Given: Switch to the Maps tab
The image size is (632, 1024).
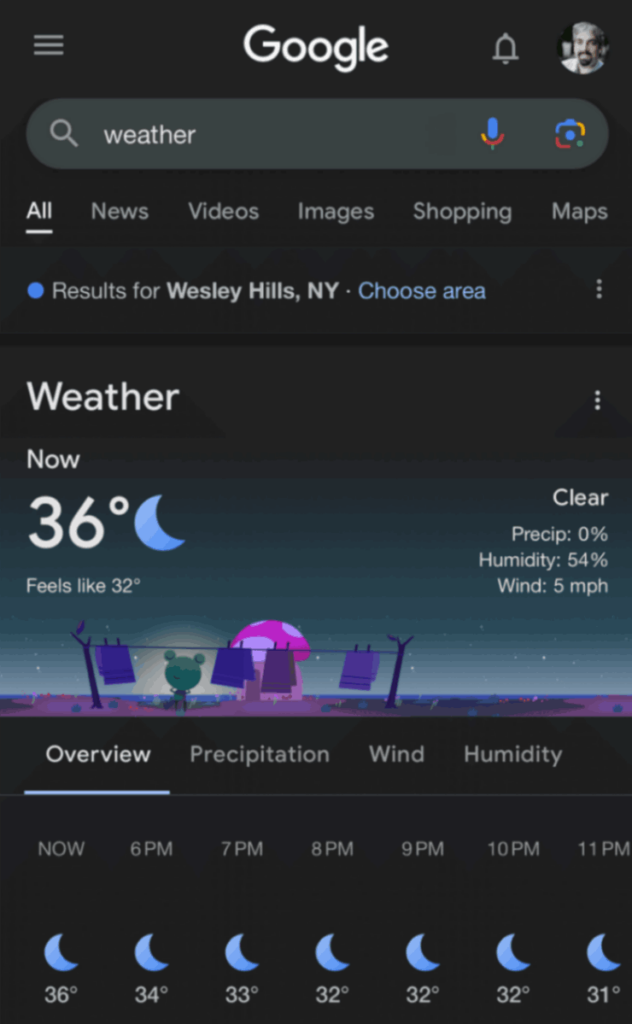Looking at the screenshot, I should 579,212.
